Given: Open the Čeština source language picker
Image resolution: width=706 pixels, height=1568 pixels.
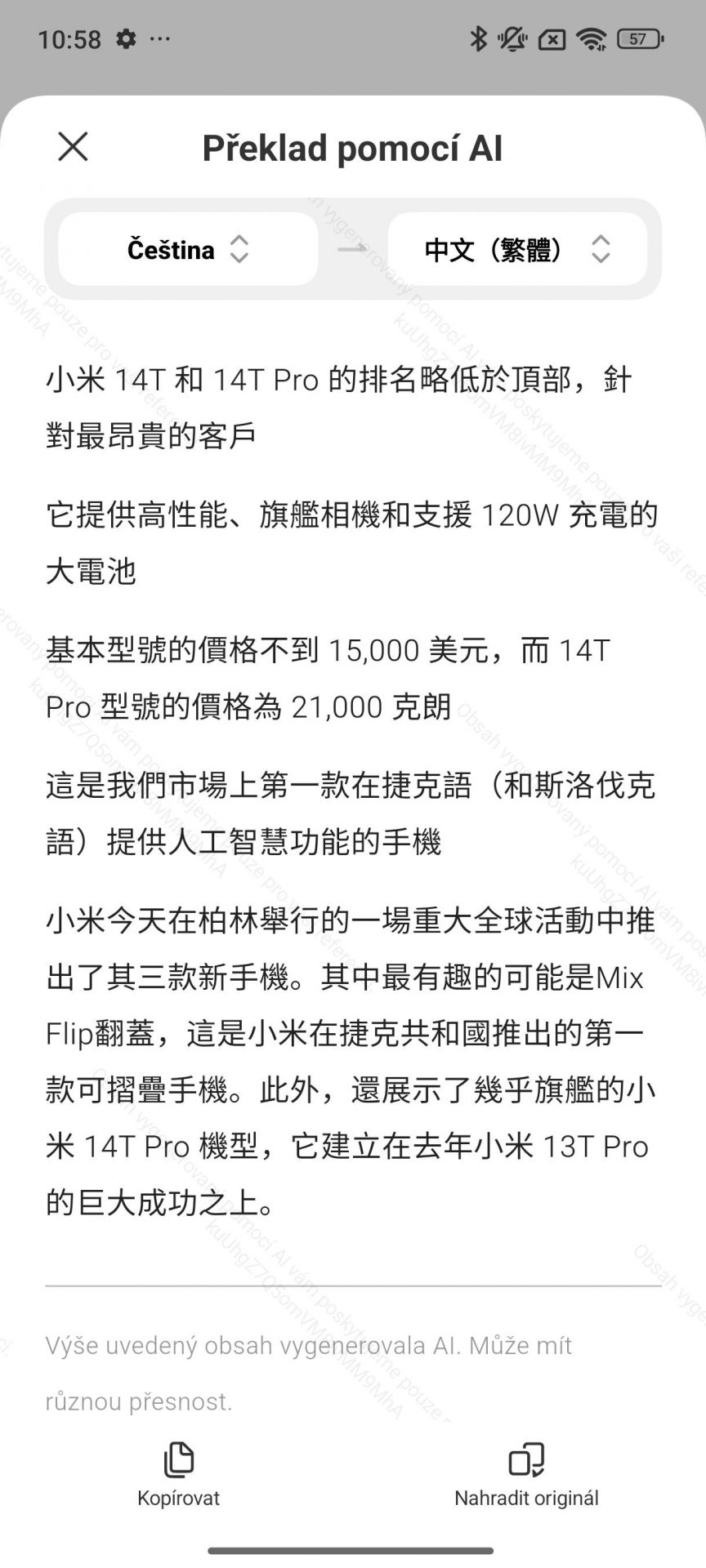Looking at the screenshot, I should [188, 249].
